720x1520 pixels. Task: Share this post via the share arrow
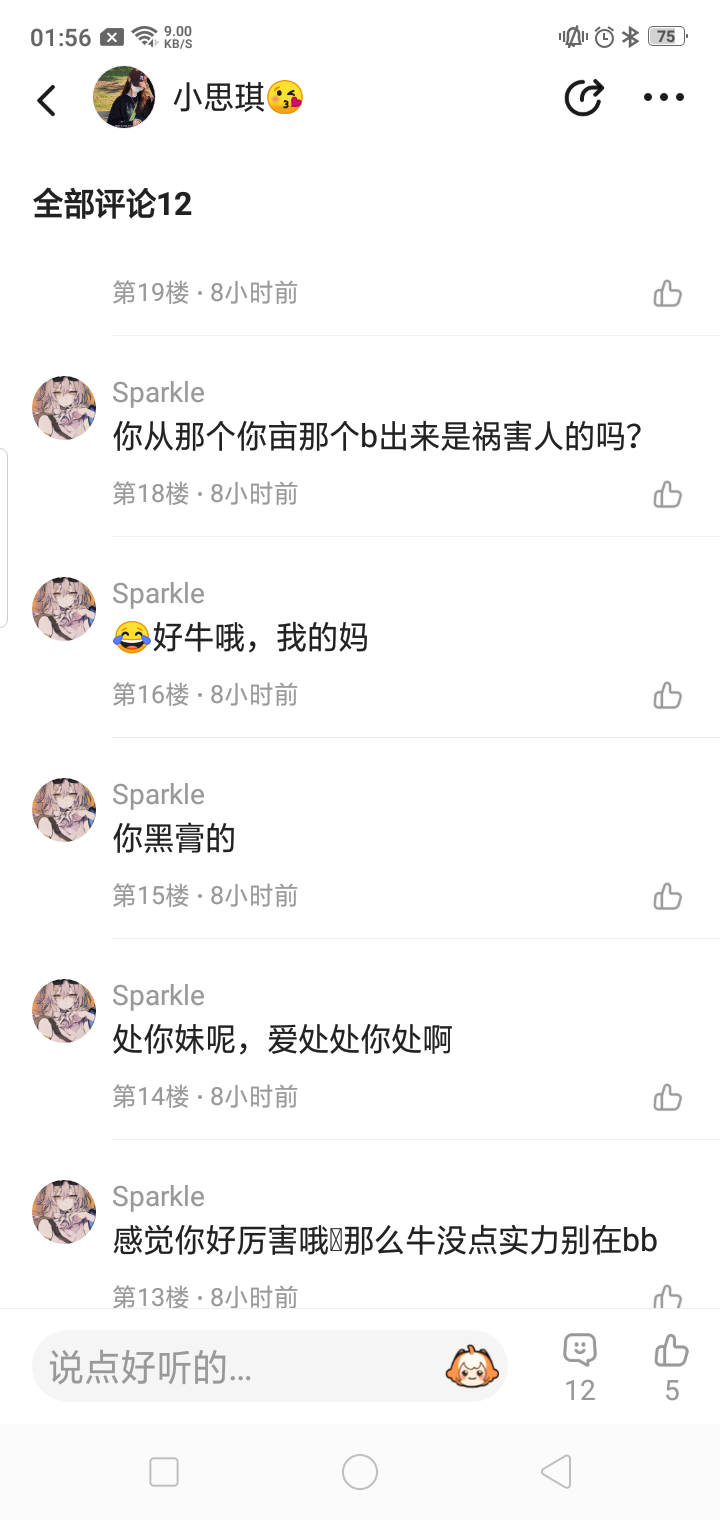(x=583, y=97)
